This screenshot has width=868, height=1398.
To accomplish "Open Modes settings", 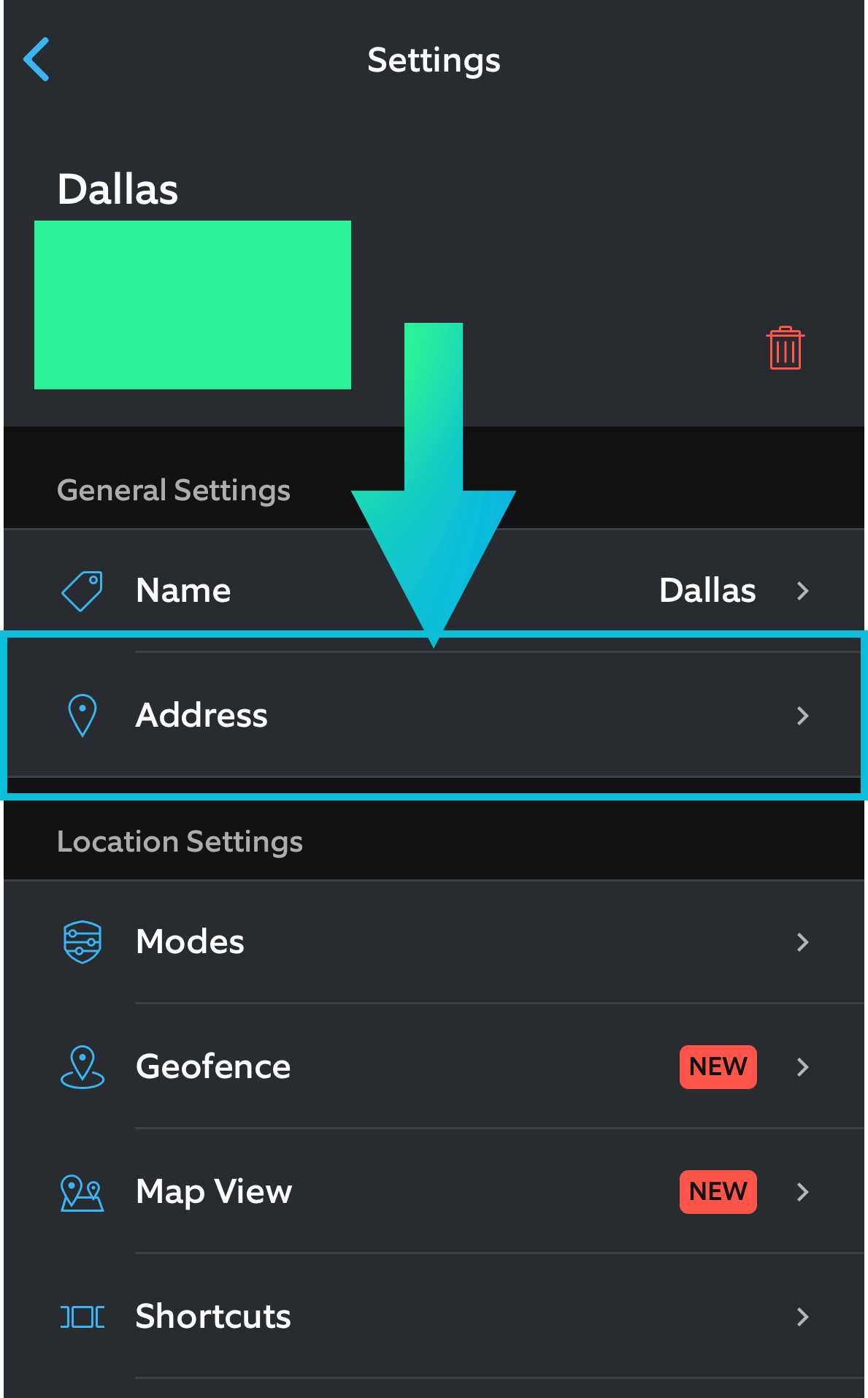I will 434,941.
